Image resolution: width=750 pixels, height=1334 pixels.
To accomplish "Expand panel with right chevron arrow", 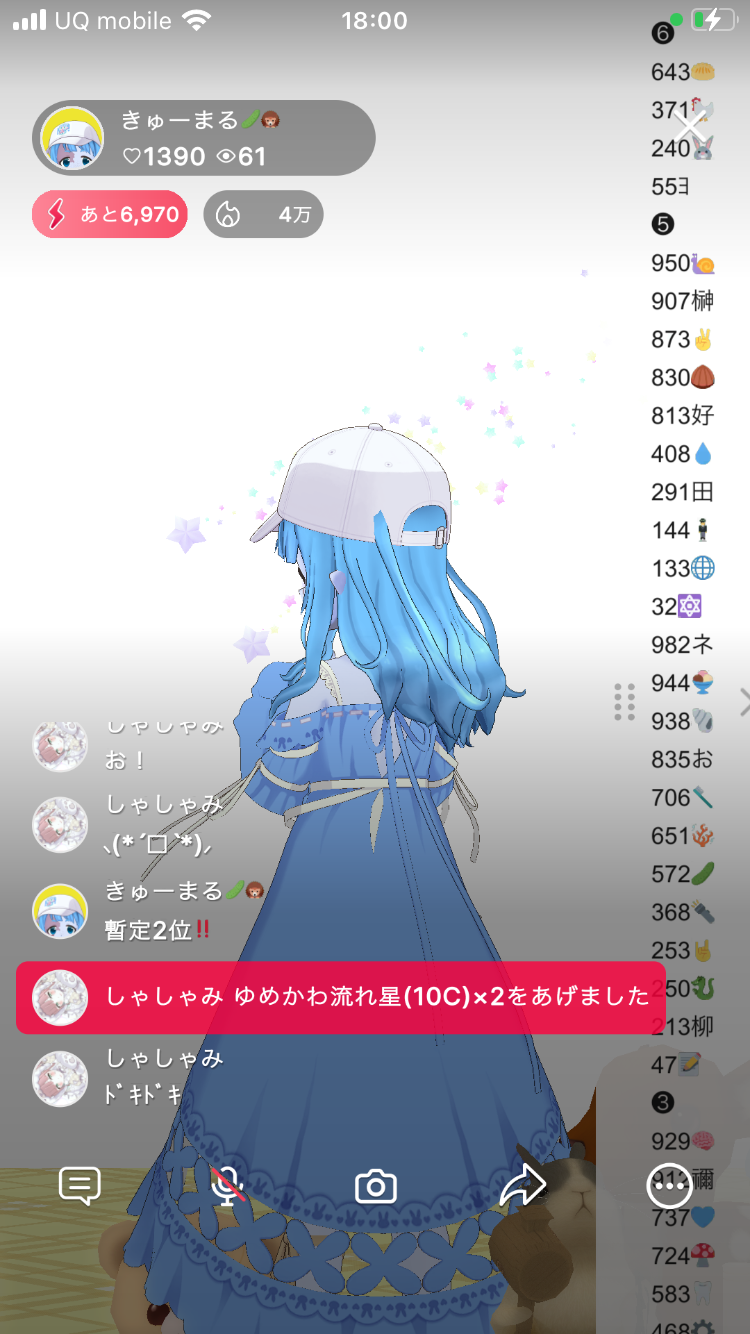I will coord(743,702).
